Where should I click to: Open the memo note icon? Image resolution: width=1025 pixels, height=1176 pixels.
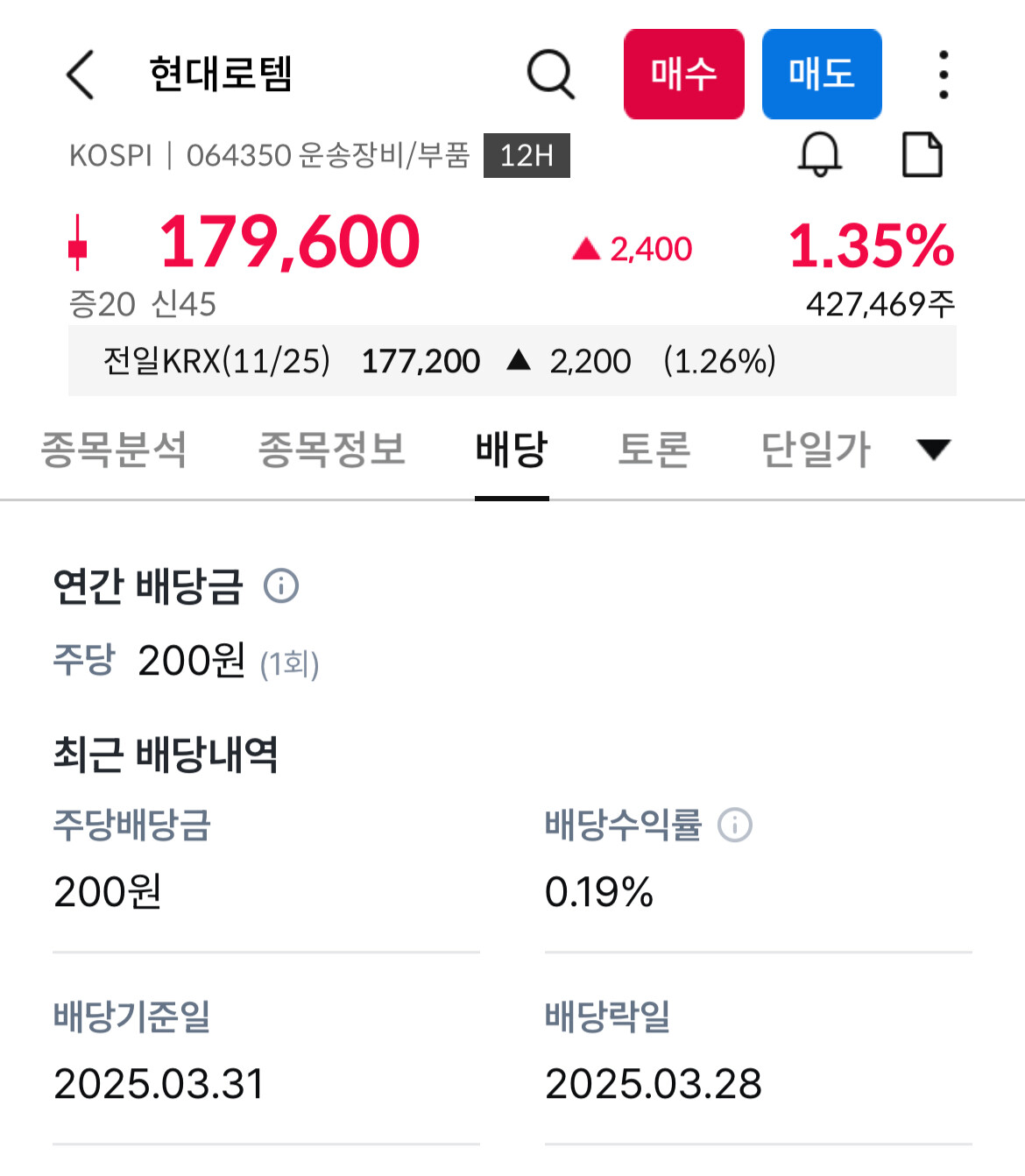(922, 155)
